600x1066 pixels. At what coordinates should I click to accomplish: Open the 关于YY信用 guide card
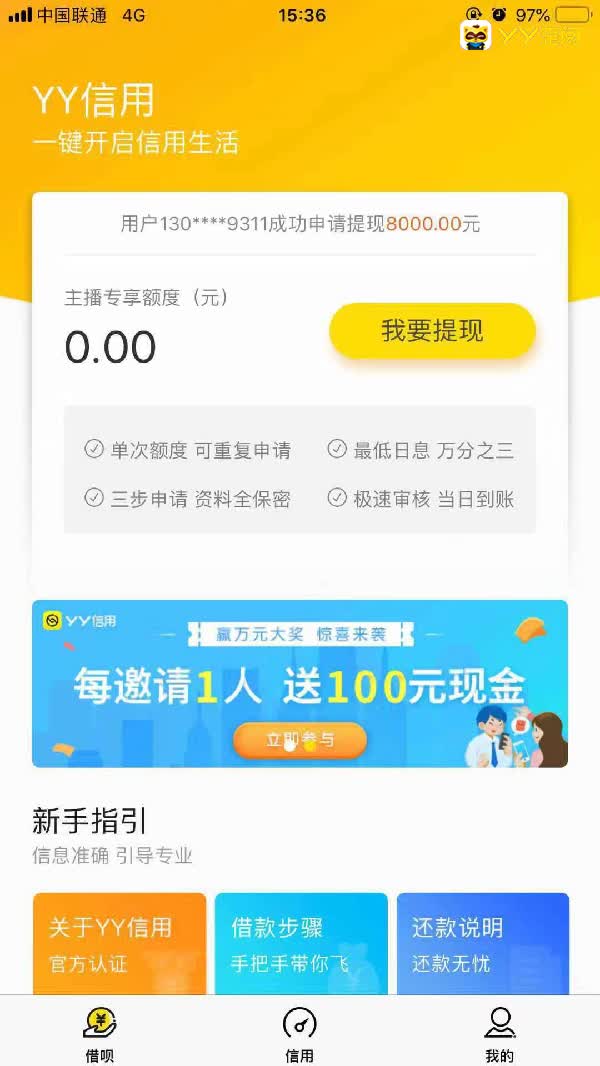[x=119, y=943]
